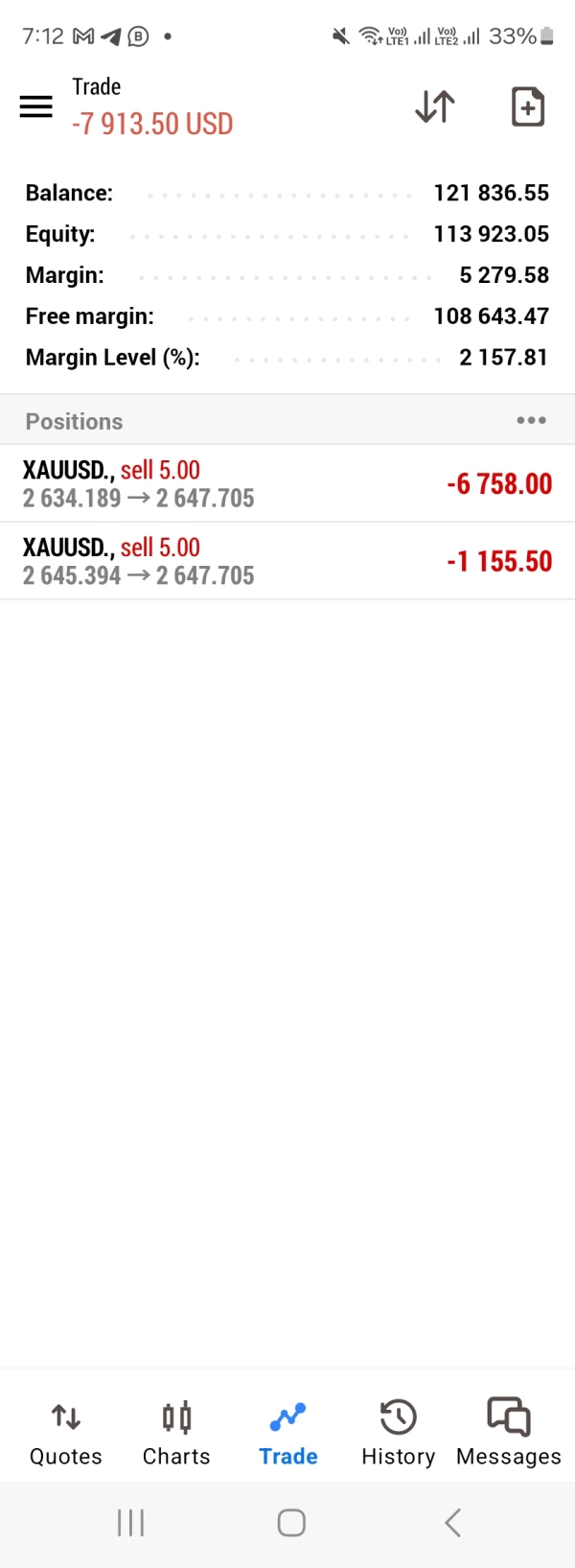575x1568 pixels.
Task: Open the XAUUSD sell position opened at 2 634.189
Action: coord(287,483)
